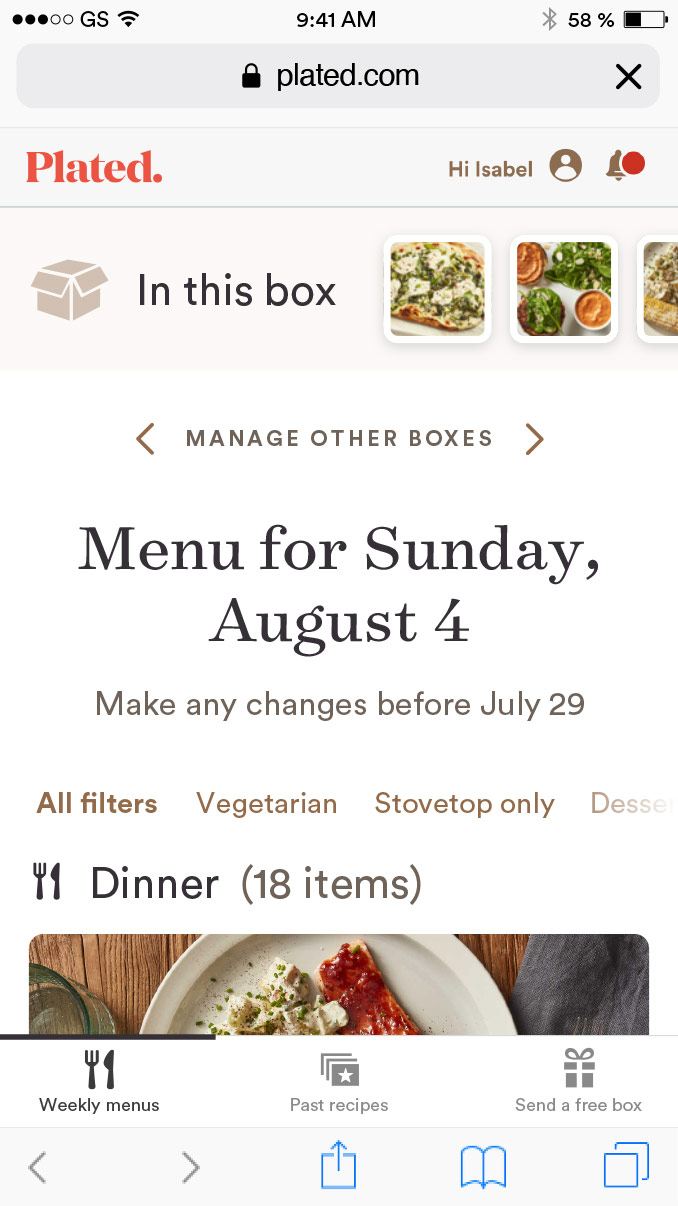Switch to the Past recipes tab
Image resolution: width=678 pixels, height=1206 pixels.
coord(339,1082)
